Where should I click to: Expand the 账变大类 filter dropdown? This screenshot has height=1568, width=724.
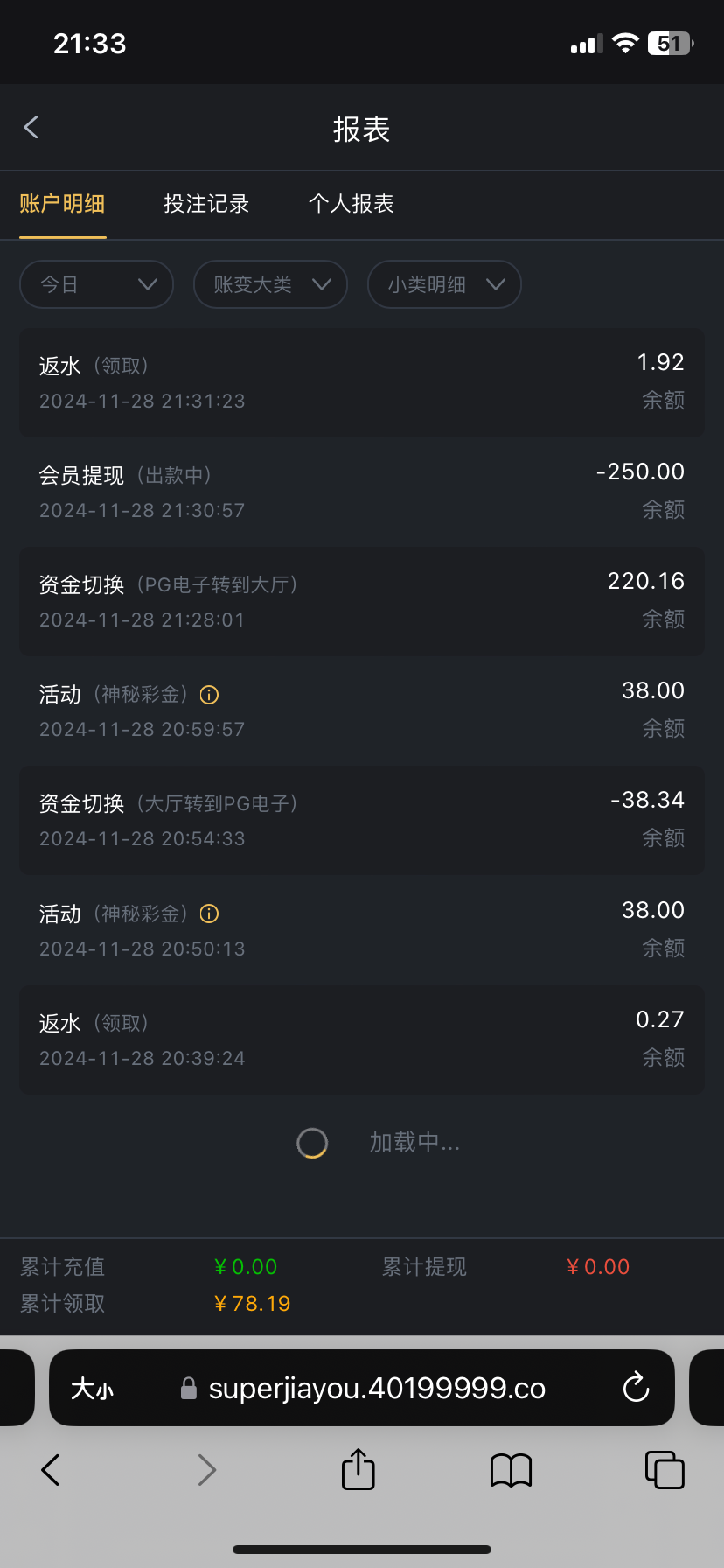point(270,284)
